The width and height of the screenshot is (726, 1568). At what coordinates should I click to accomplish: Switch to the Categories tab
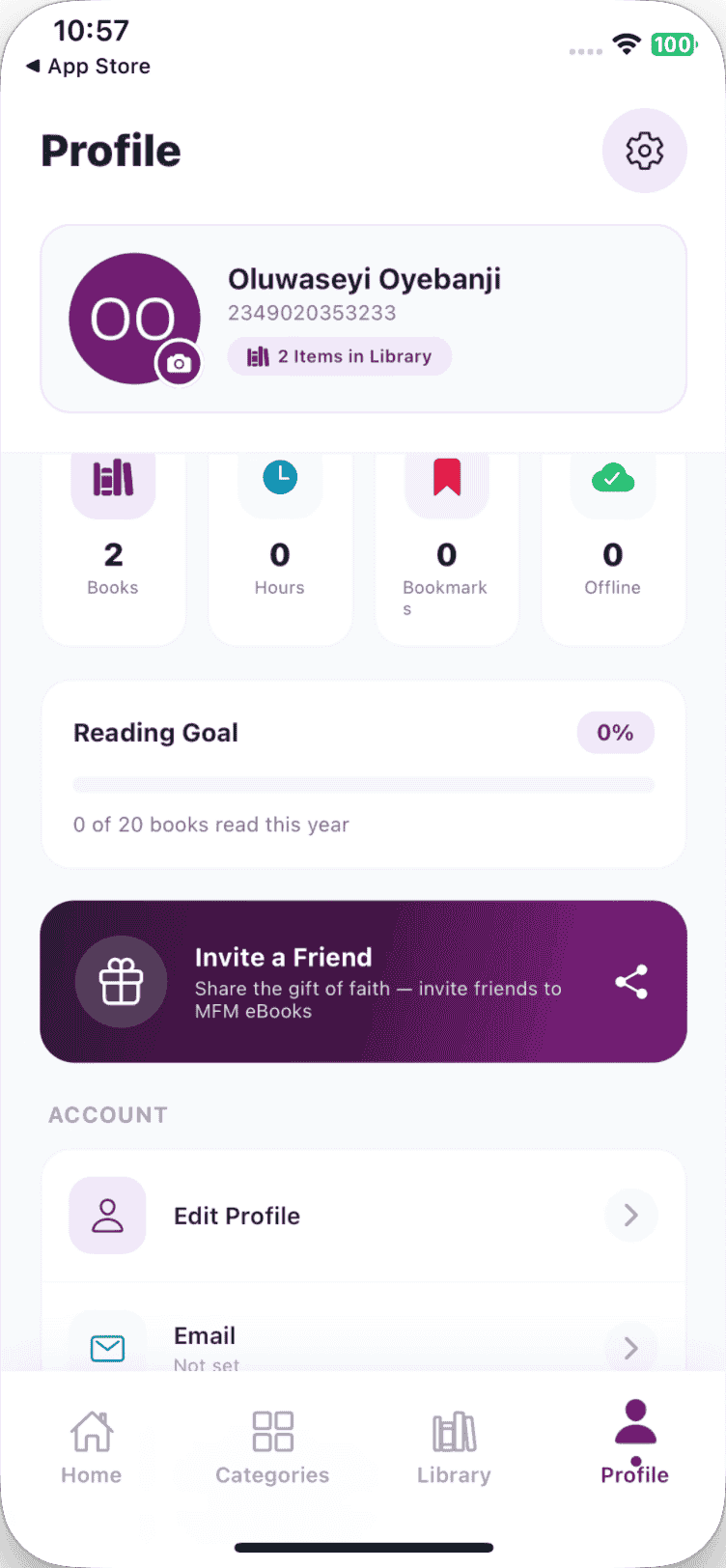(272, 1446)
